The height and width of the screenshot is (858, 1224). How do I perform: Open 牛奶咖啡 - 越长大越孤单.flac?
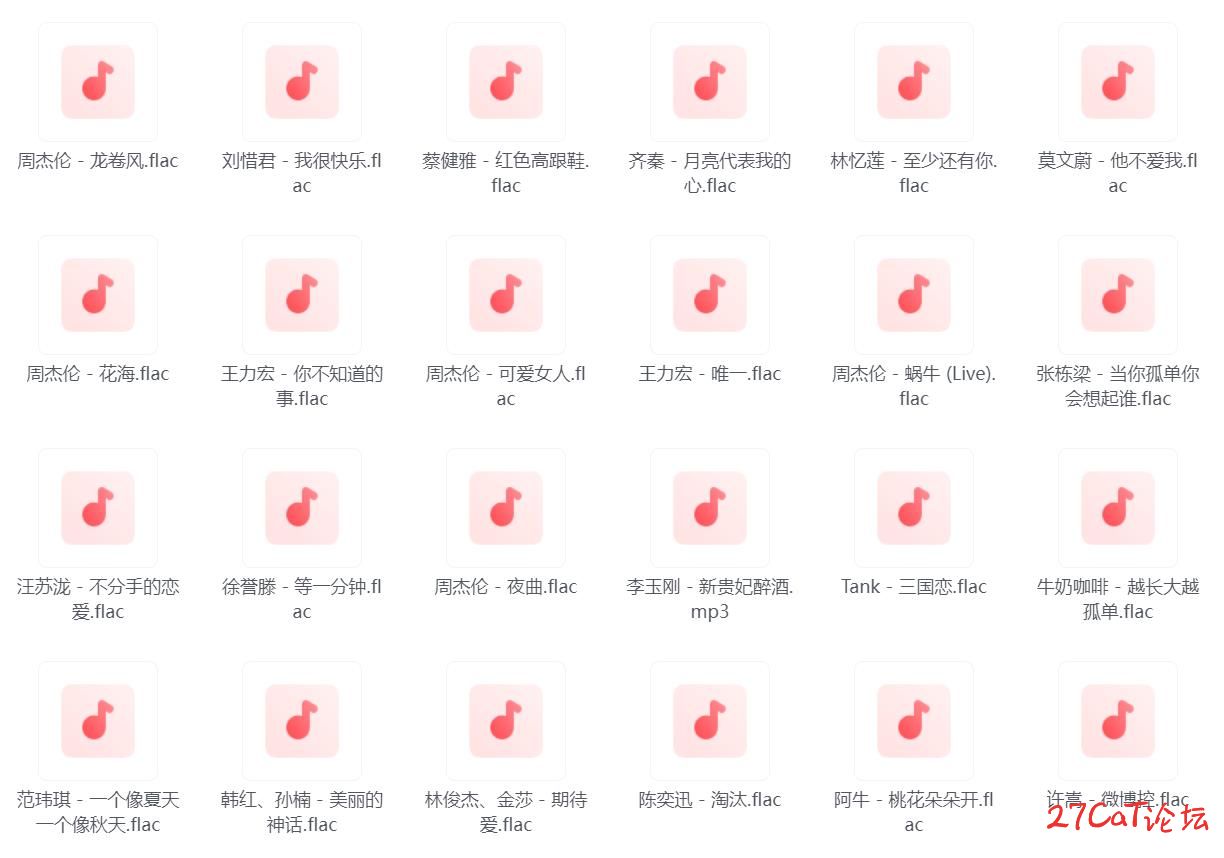pyautogui.click(x=1118, y=508)
